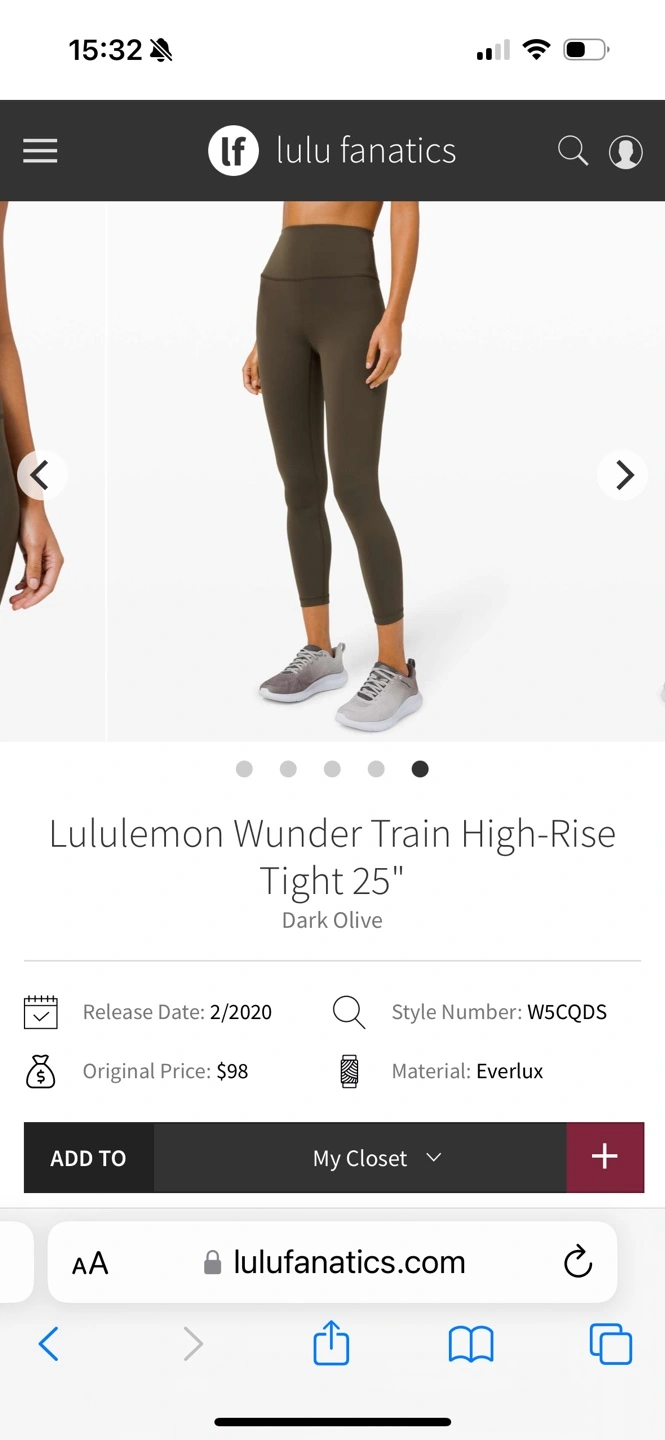
Task: Go back in Safari
Action: tap(48, 1344)
